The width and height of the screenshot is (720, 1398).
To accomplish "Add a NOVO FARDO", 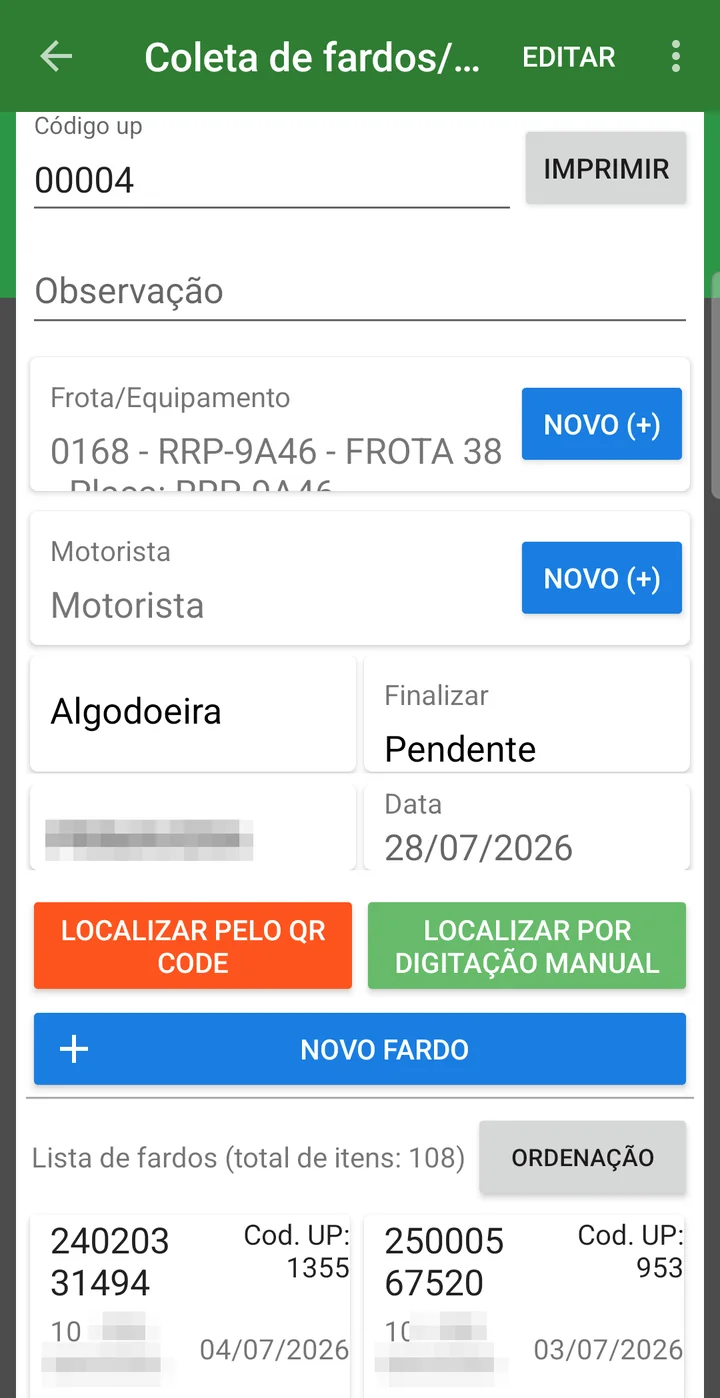I will pos(360,1049).
